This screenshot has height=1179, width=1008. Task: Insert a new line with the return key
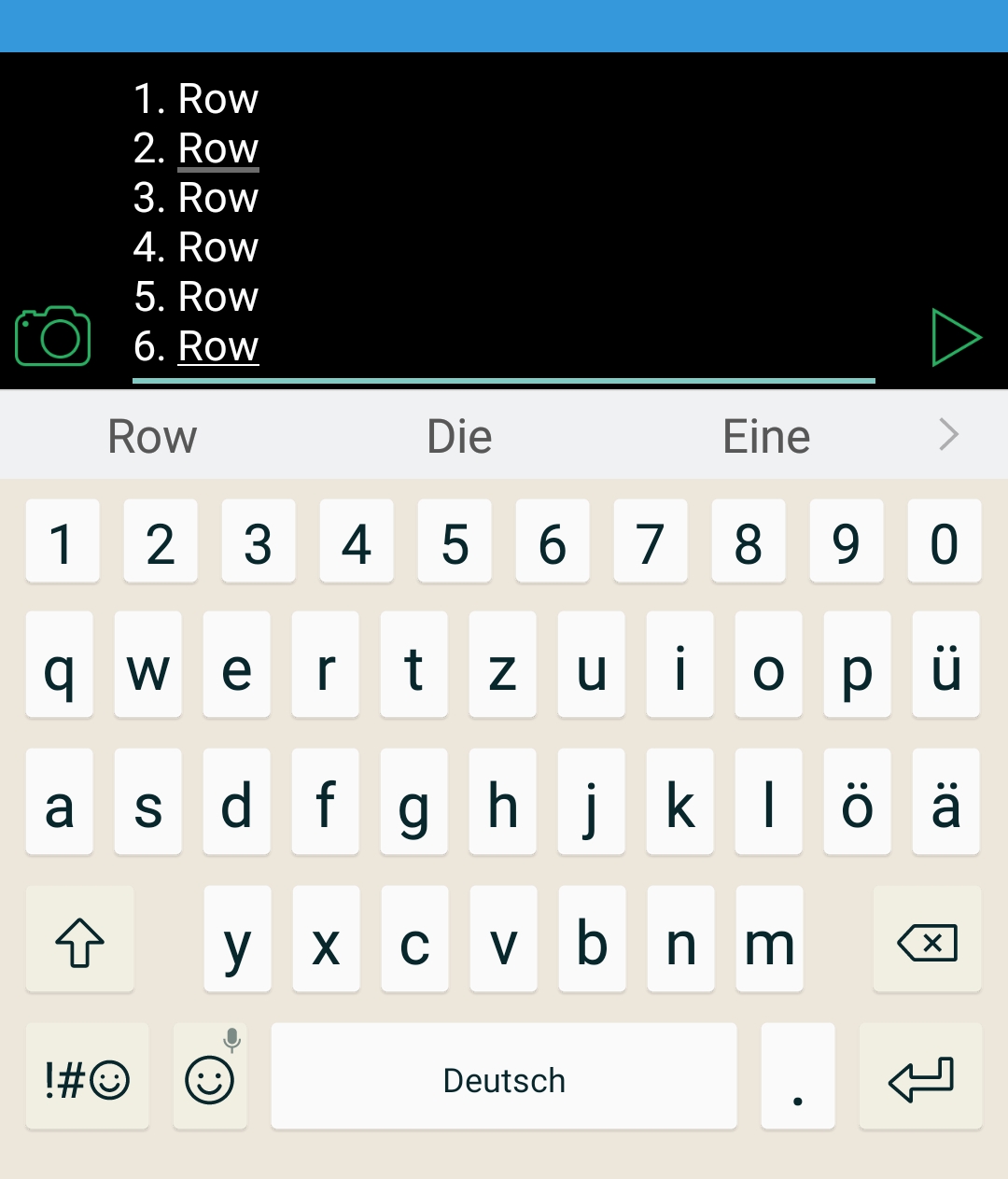tap(921, 1078)
